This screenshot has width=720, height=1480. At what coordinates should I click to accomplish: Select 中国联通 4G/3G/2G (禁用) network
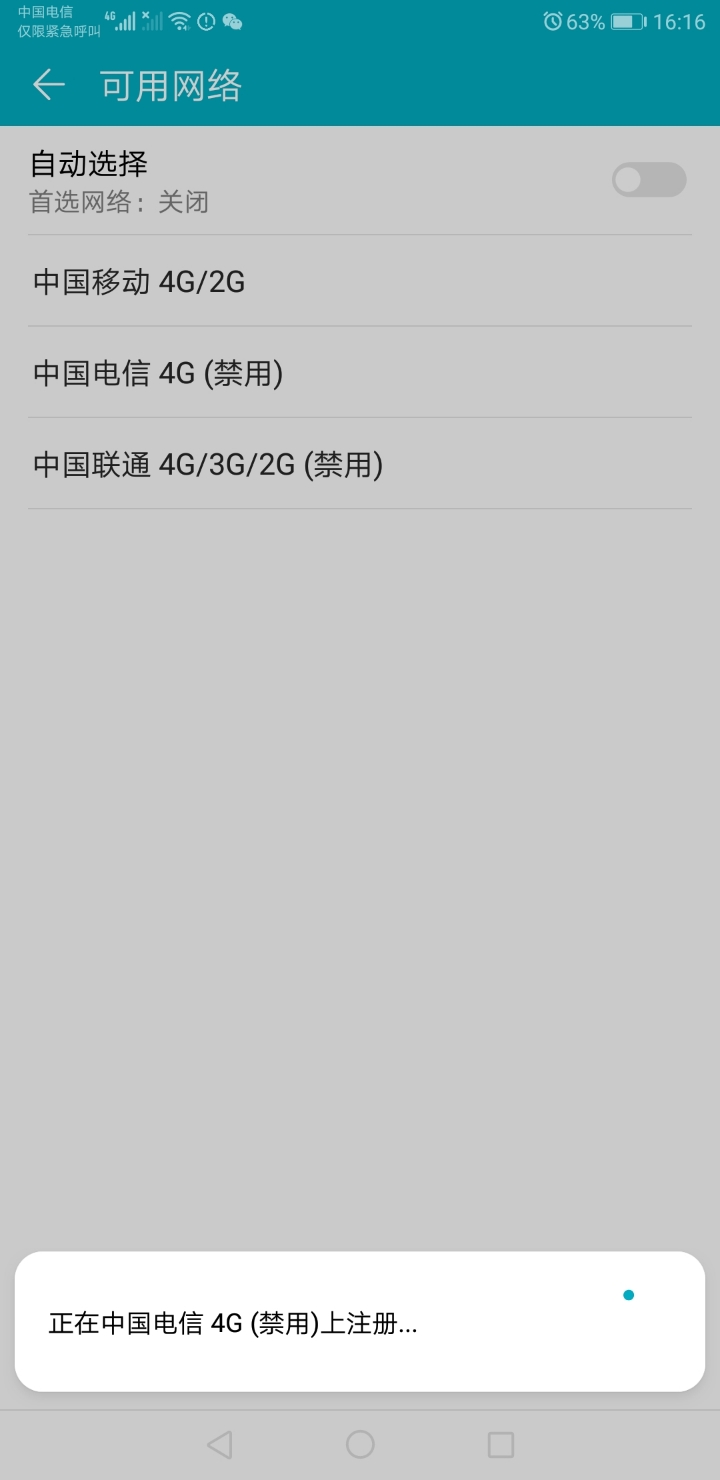[x=360, y=464]
